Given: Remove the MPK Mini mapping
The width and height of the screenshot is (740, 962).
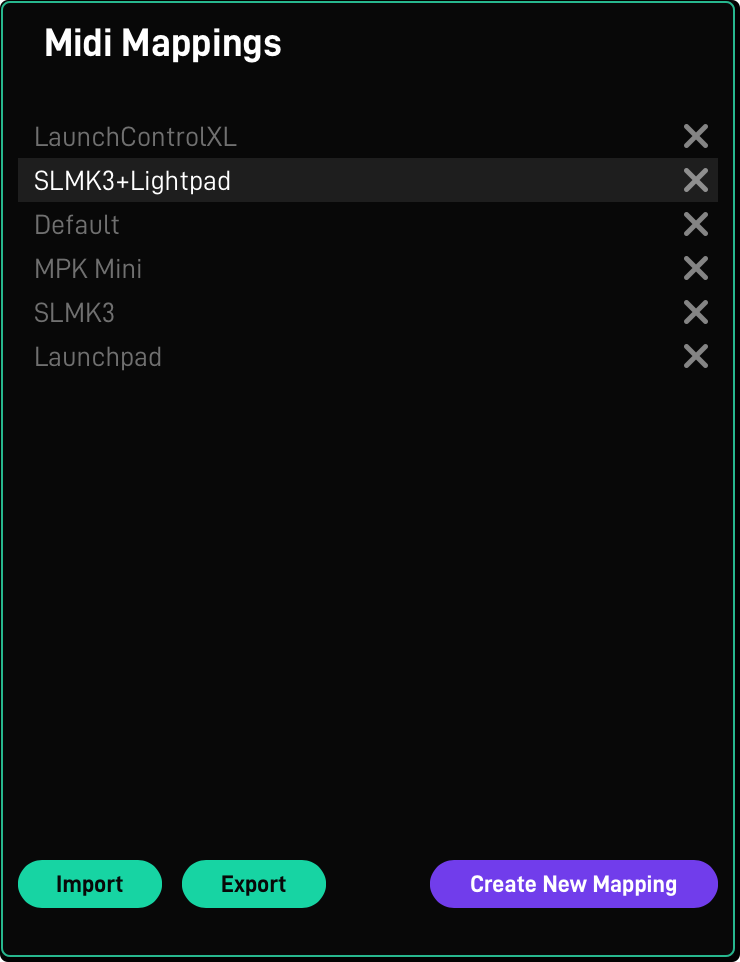Looking at the screenshot, I should [696, 268].
